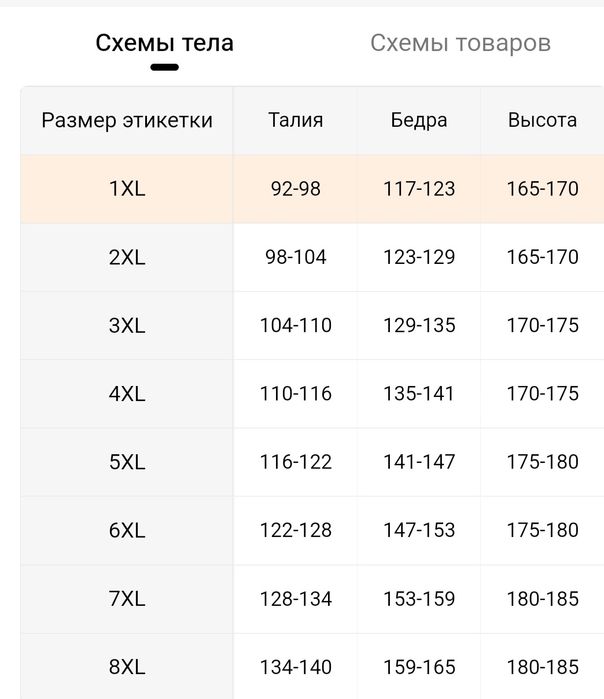Select the Схемы тела tab
Image resolution: width=604 pixels, height=699 pixels.
(164, 43)
